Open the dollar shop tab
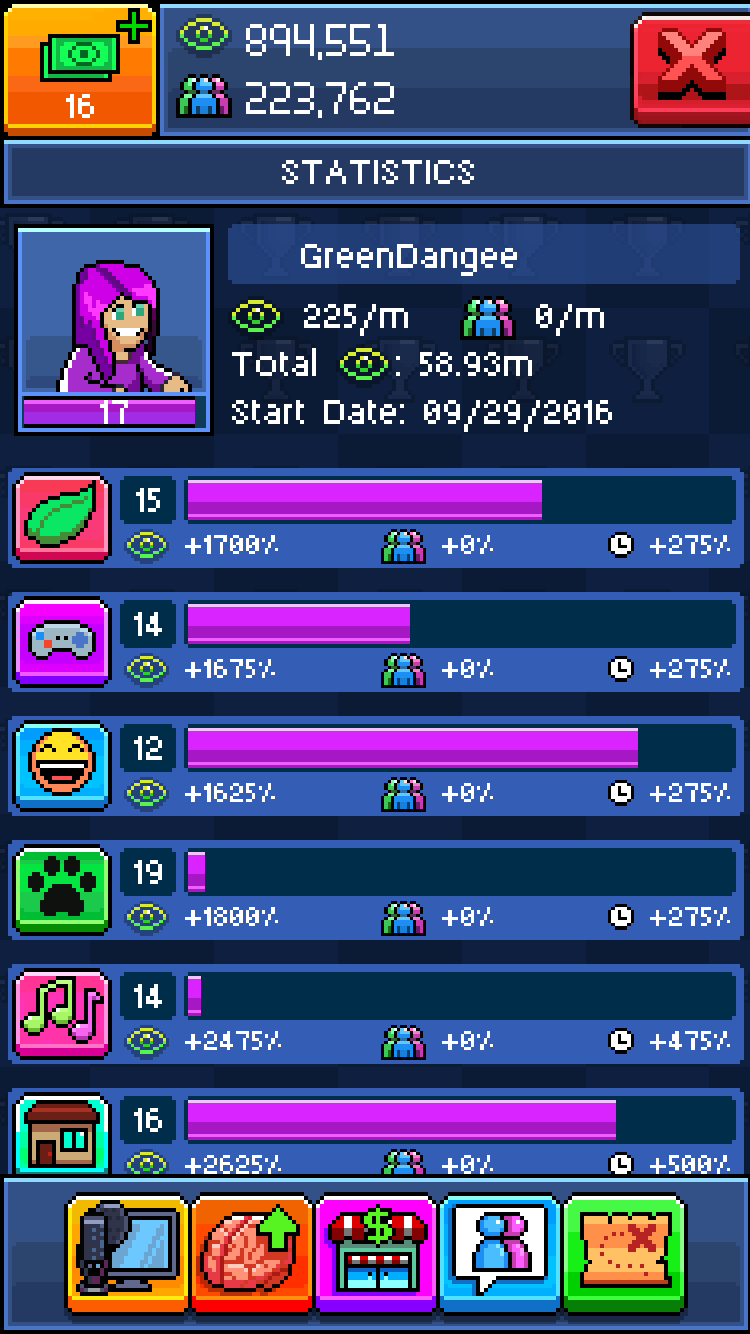This screenshot has height=1334, width=750. pyautogui.click(x=377, y=1253)
